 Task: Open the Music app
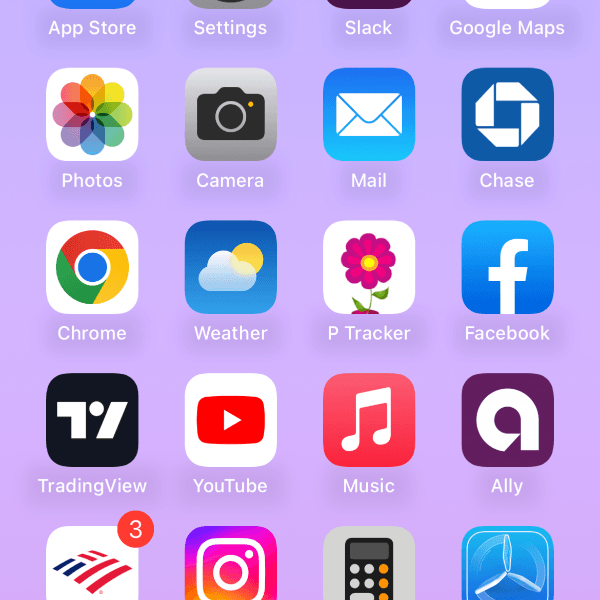point(369,420)
